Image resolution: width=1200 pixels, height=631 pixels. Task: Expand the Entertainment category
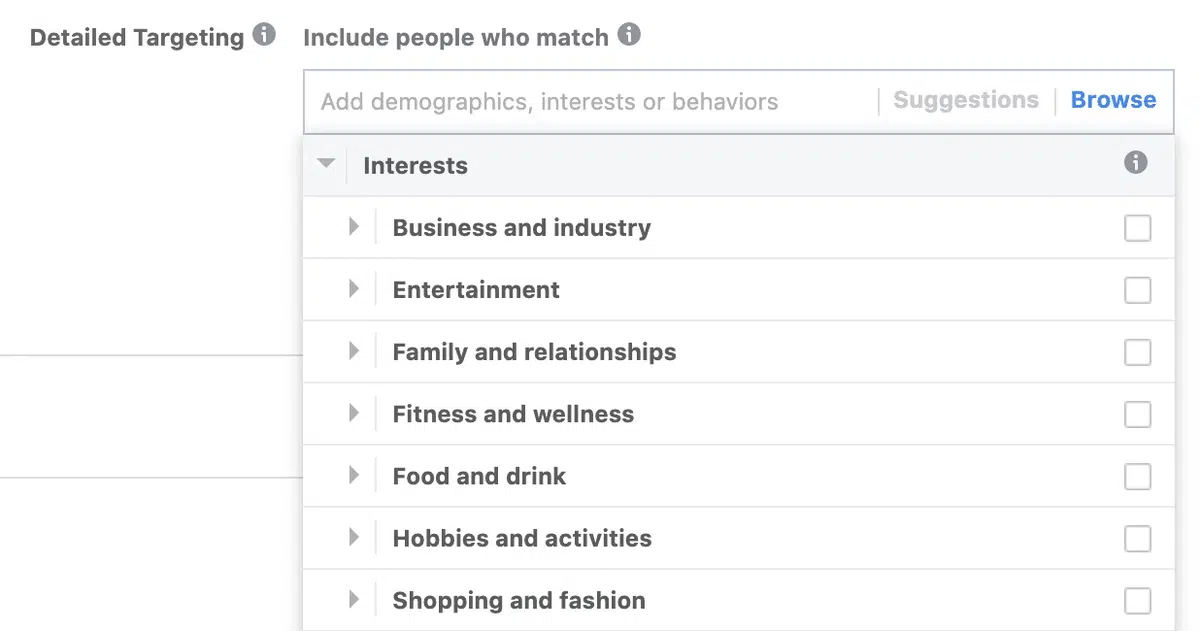click(x=353, y=290)
